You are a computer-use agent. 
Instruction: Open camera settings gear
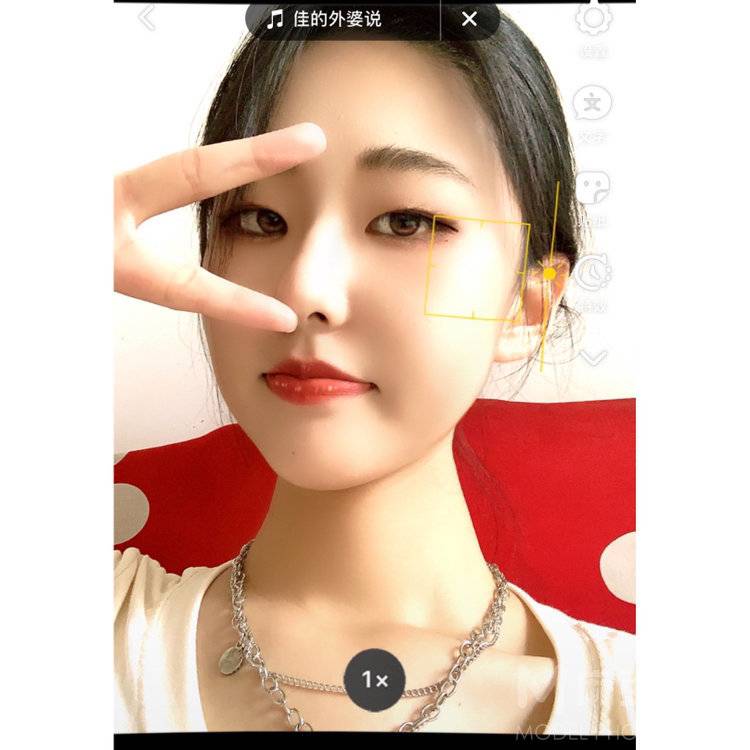pos(593,18)
